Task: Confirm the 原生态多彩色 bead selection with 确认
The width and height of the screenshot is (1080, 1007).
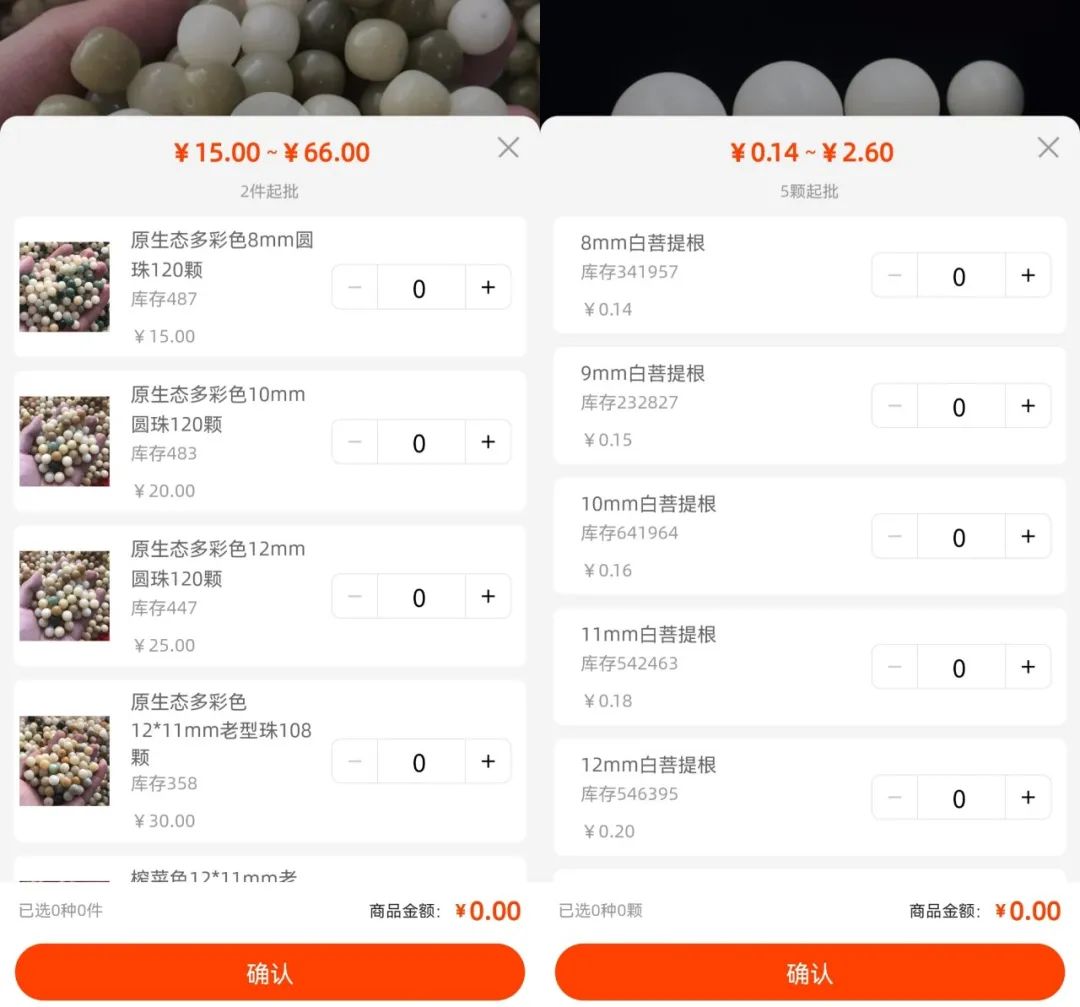Action: [x=270, y=973]
